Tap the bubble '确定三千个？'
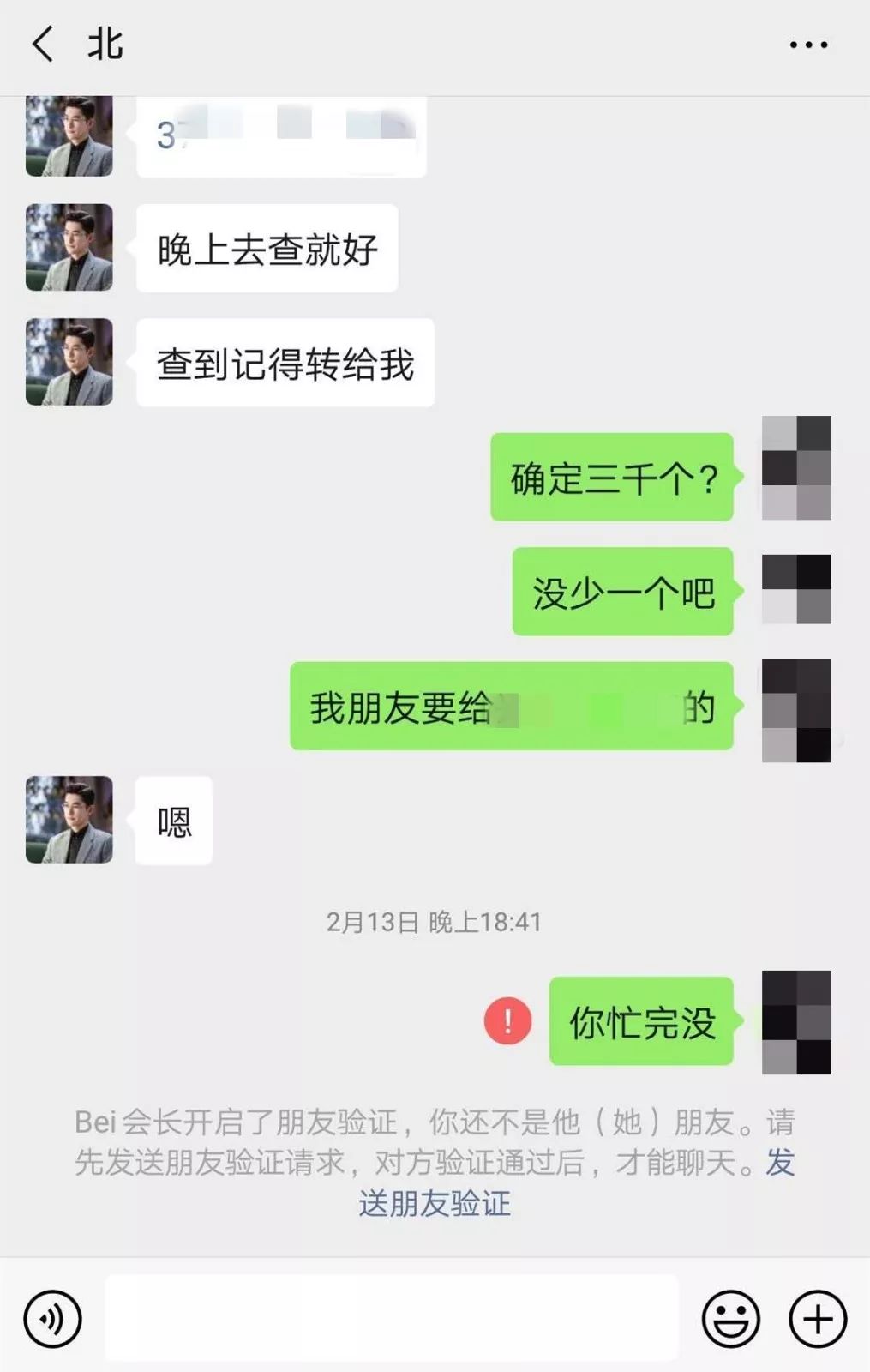Viewport: 870px width, 1372px height. (611, 478)
